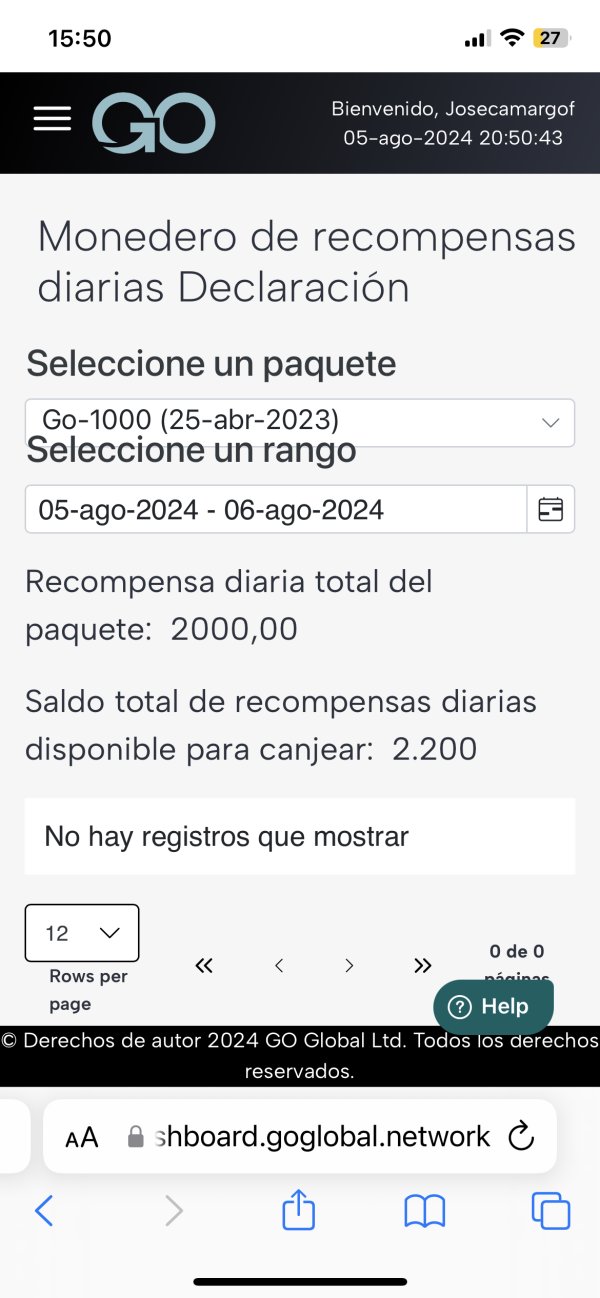Tap the date range input field
Screen dimensions: 600x1298
click(276, 509)
